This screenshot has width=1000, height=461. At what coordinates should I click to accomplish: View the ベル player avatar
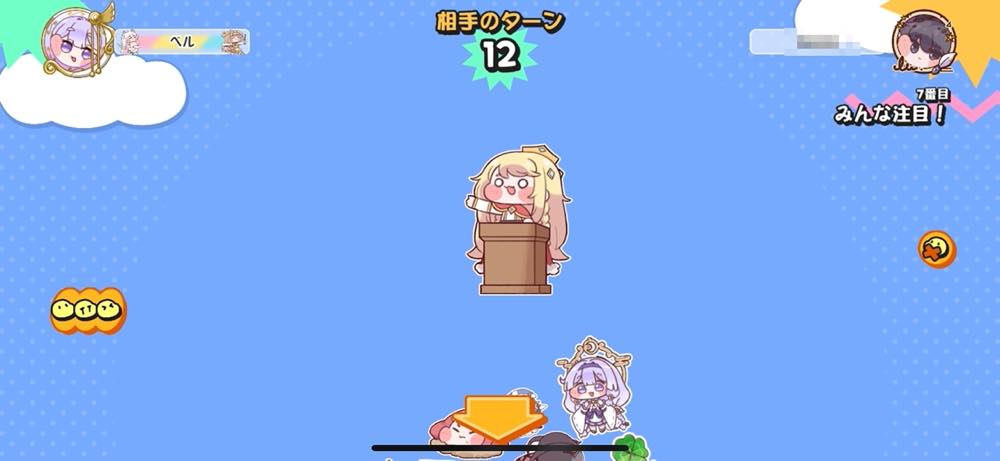coord(75,40)
